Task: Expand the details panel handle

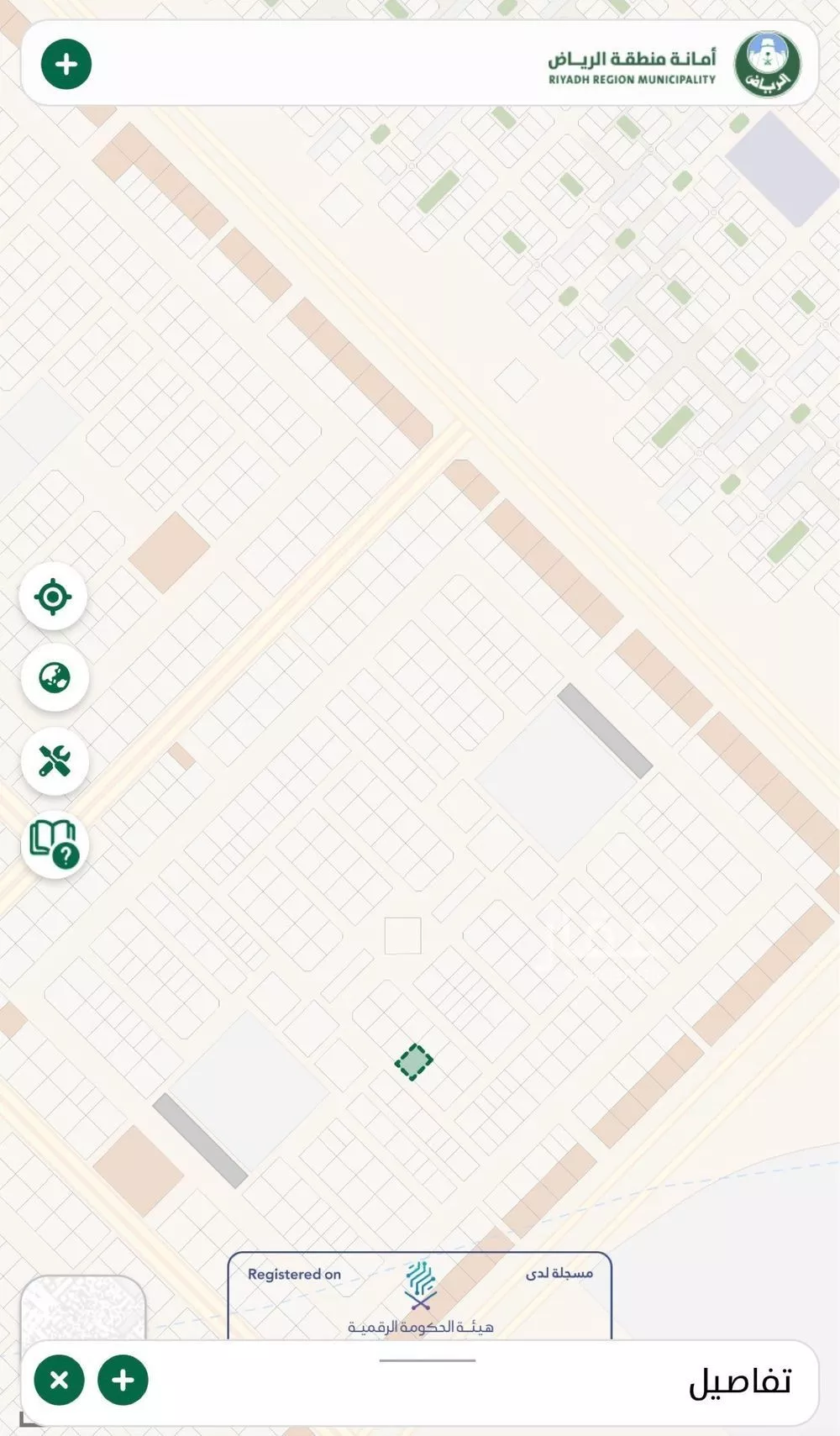Action: [x=427, y=1360]
